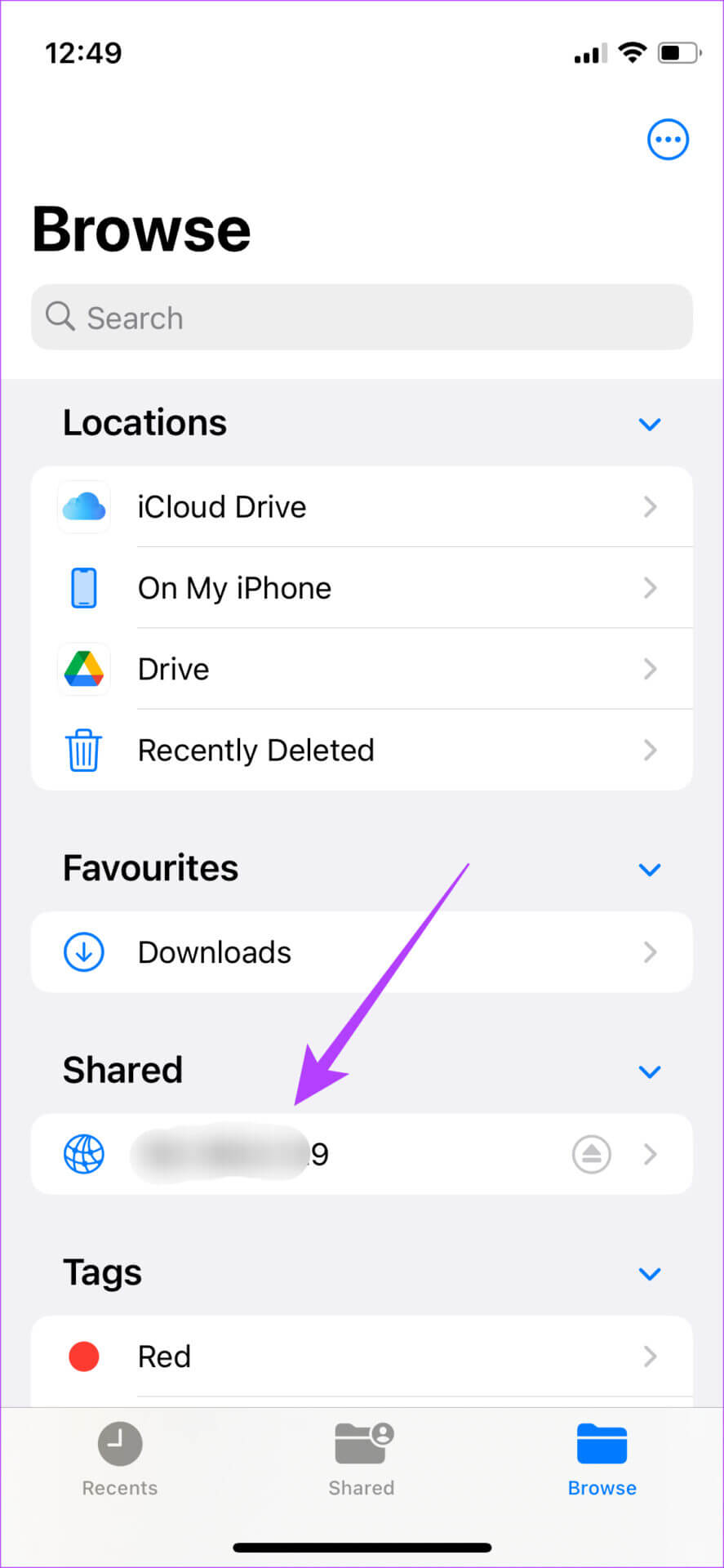
Task: Open iCloud Drive
Action: (x=362, y=507)
